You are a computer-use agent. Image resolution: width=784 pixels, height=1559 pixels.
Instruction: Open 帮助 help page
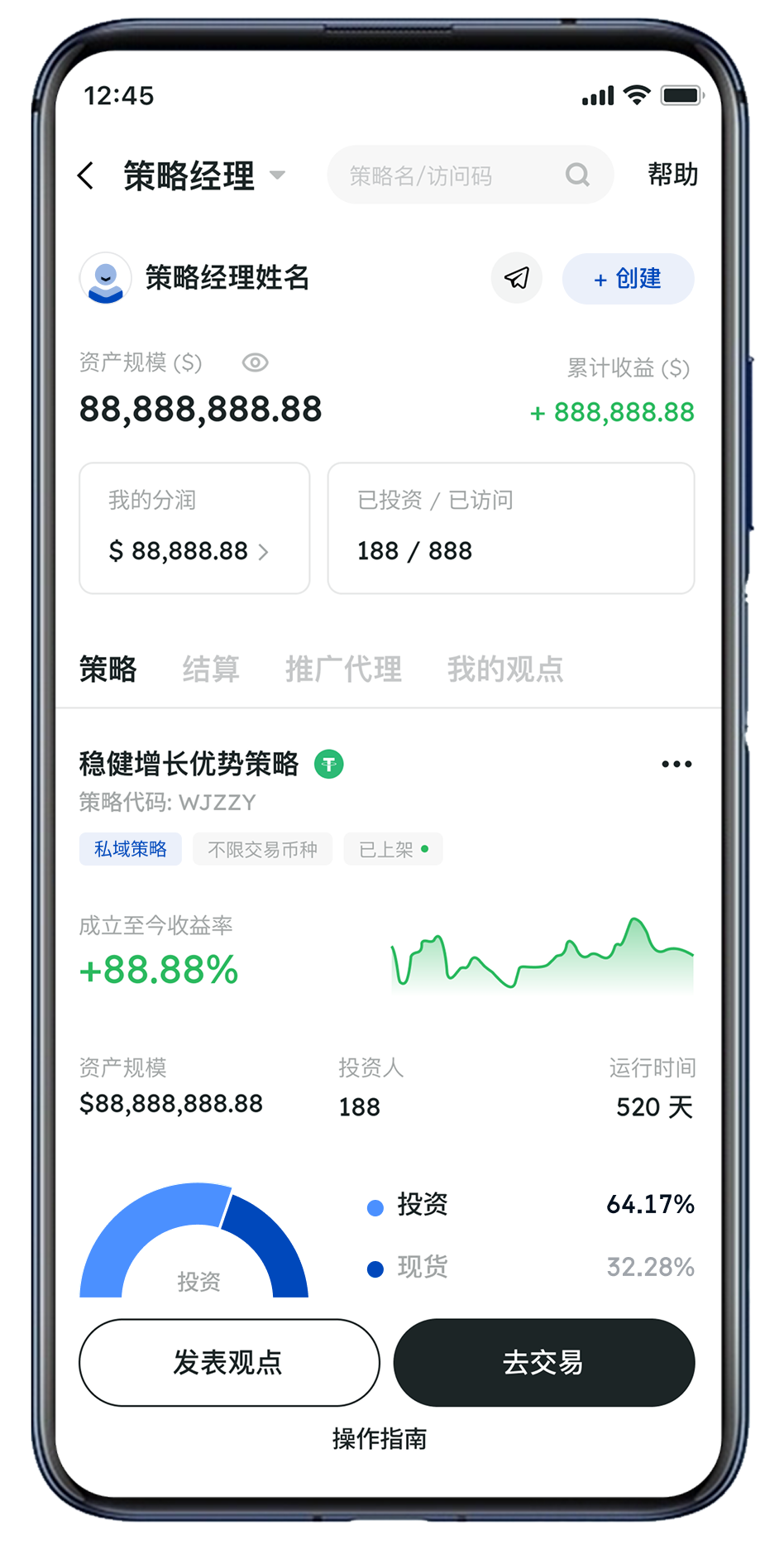pyautogui.click(x=672, y=175)
